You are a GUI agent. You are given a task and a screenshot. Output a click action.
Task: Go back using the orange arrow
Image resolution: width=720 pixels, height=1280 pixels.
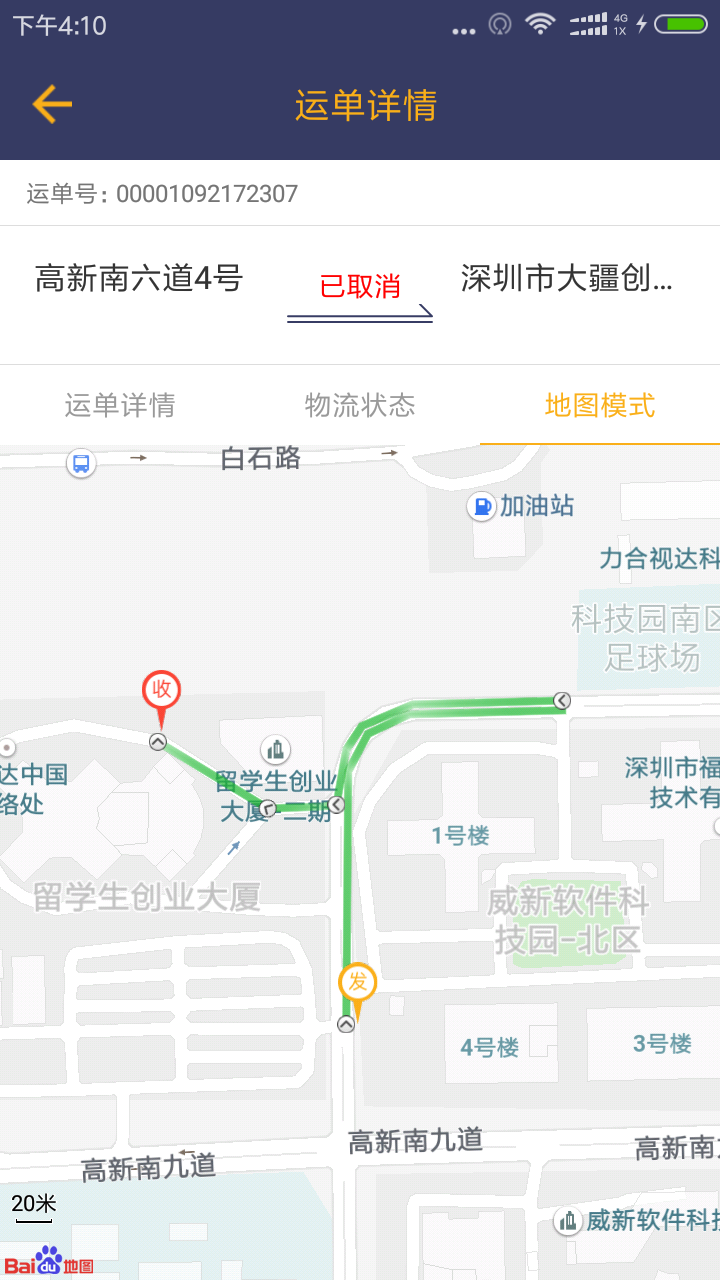52,105
